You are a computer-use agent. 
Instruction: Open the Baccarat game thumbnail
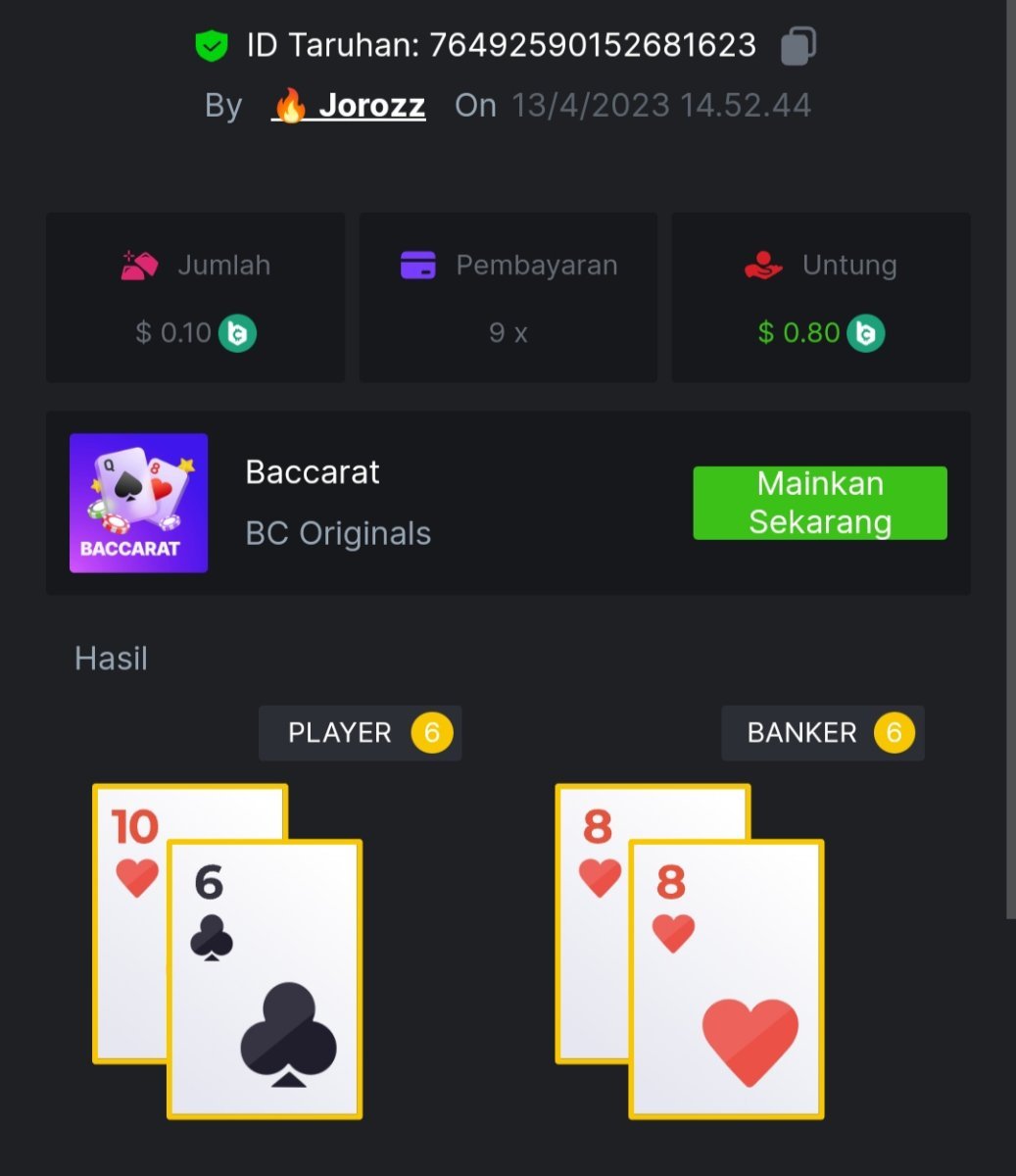pyautogui.click(x=138, y=503)
